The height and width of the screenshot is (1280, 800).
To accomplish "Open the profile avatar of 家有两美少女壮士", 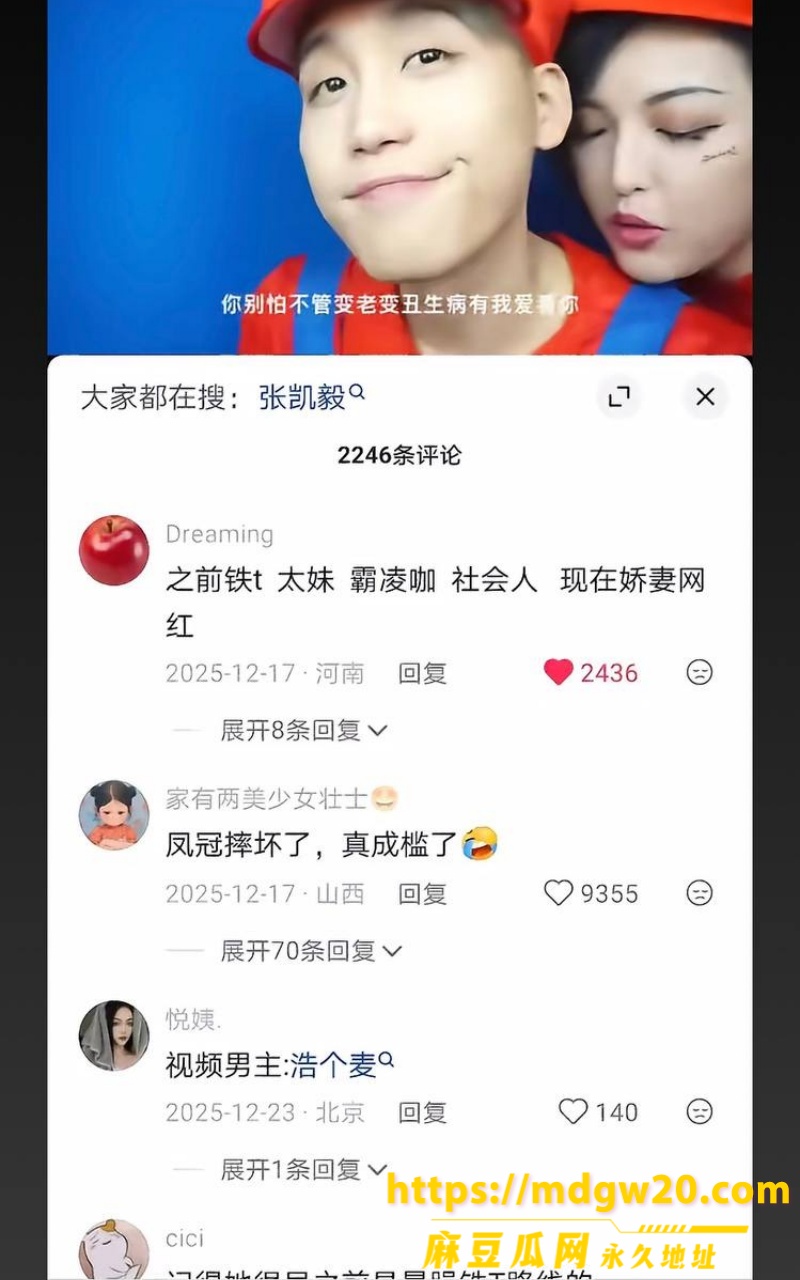I will tap(114, 815).
